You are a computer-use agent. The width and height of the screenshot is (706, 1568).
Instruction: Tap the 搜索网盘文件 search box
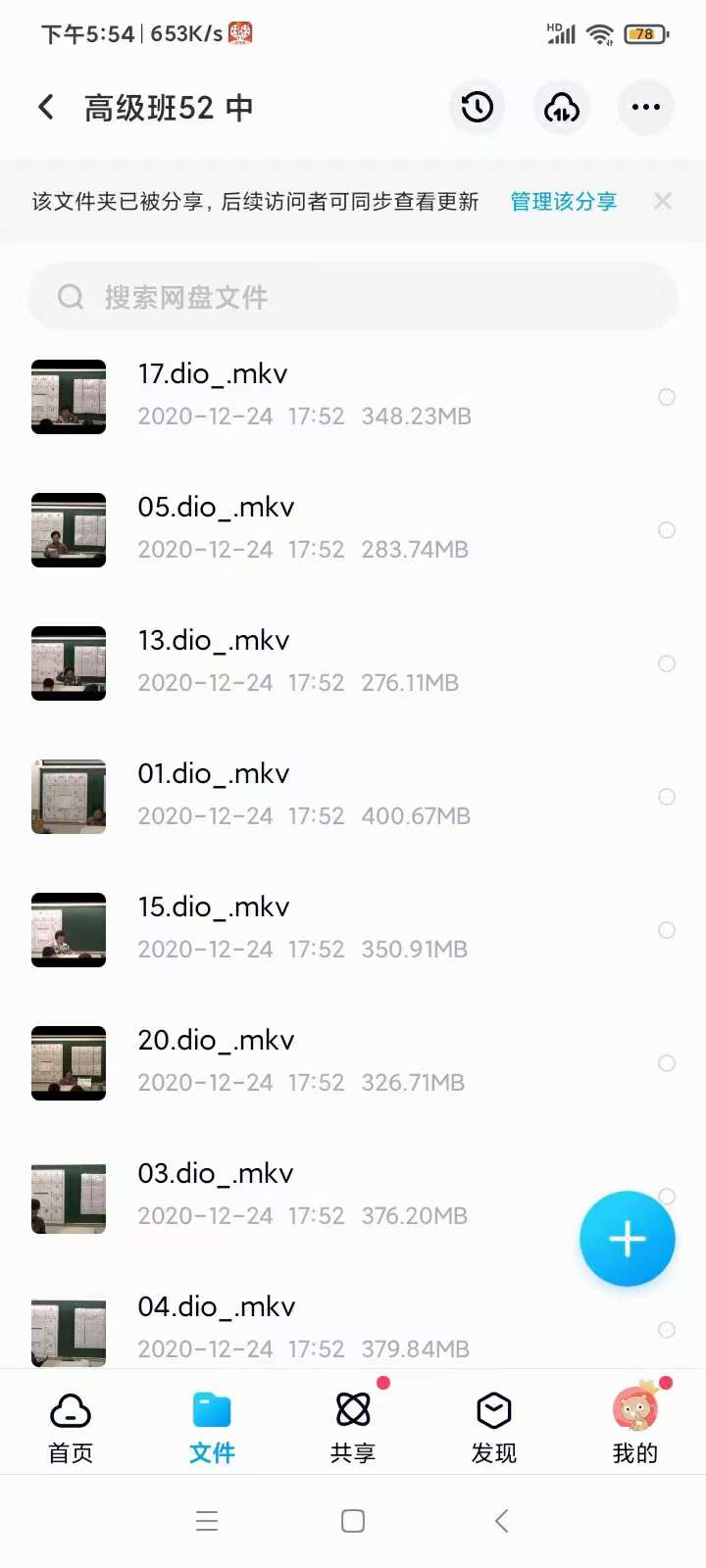coord(353,297)
